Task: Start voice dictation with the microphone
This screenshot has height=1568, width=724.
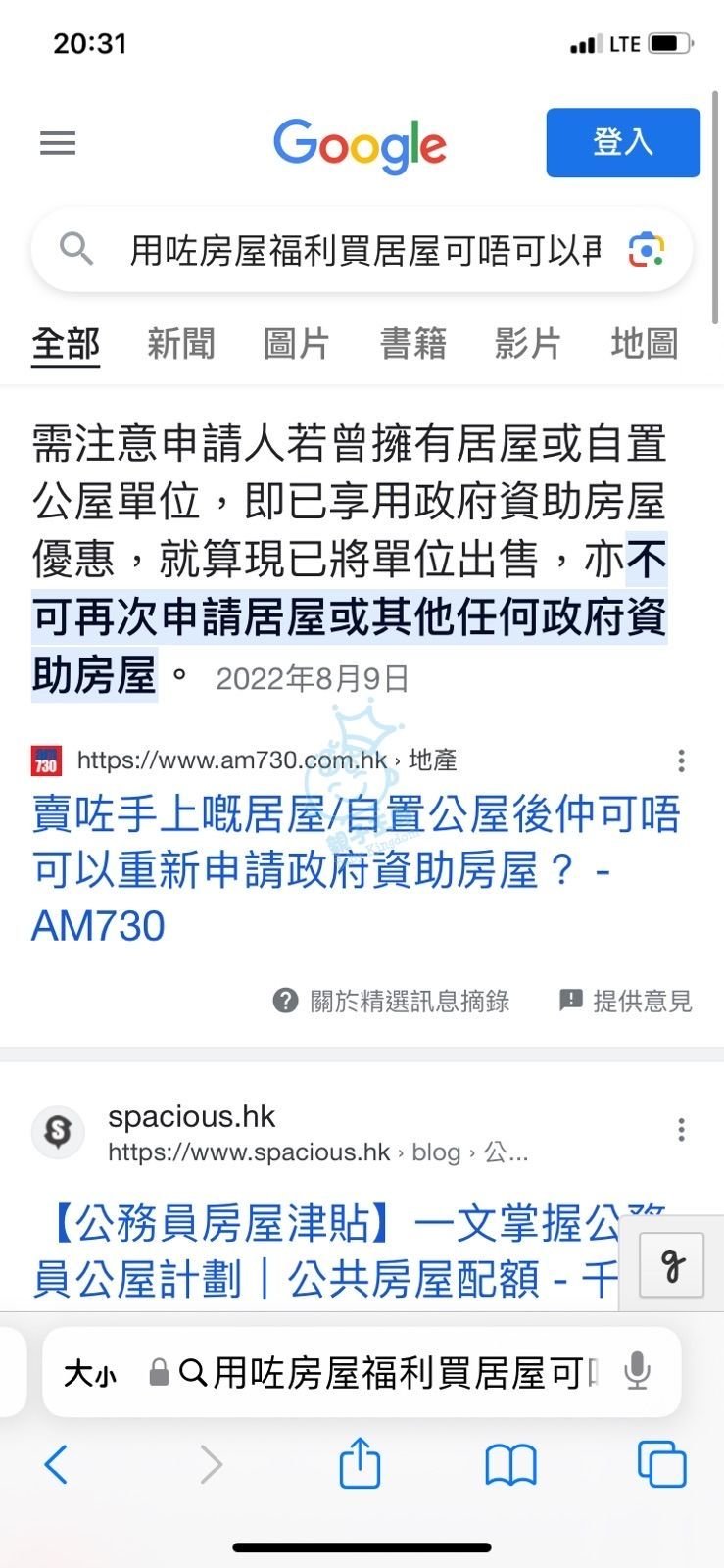Action: (x=637, y=1372)
